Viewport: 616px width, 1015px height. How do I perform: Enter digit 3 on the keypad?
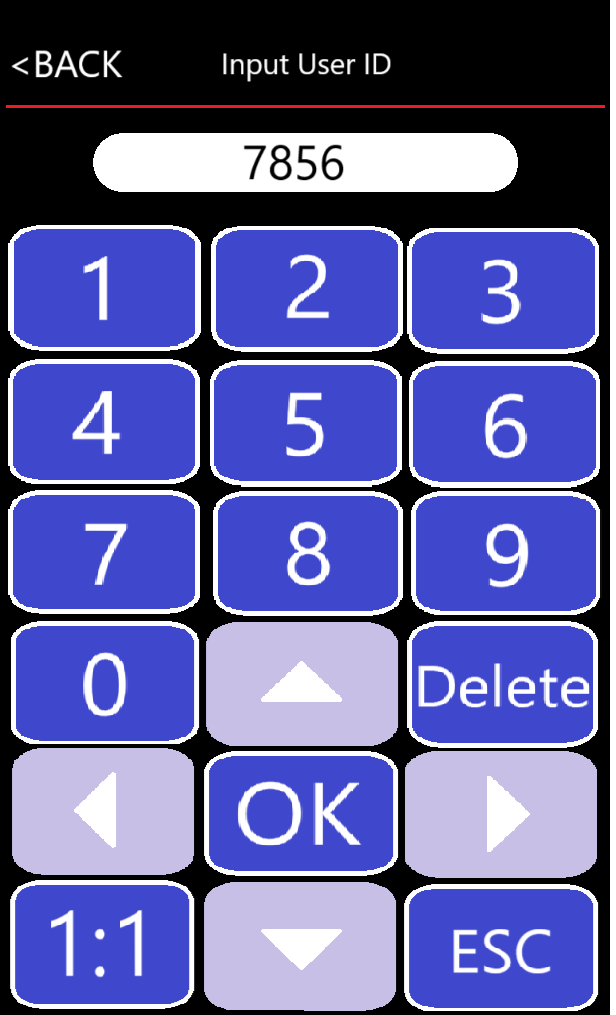(x=503, y=291)
